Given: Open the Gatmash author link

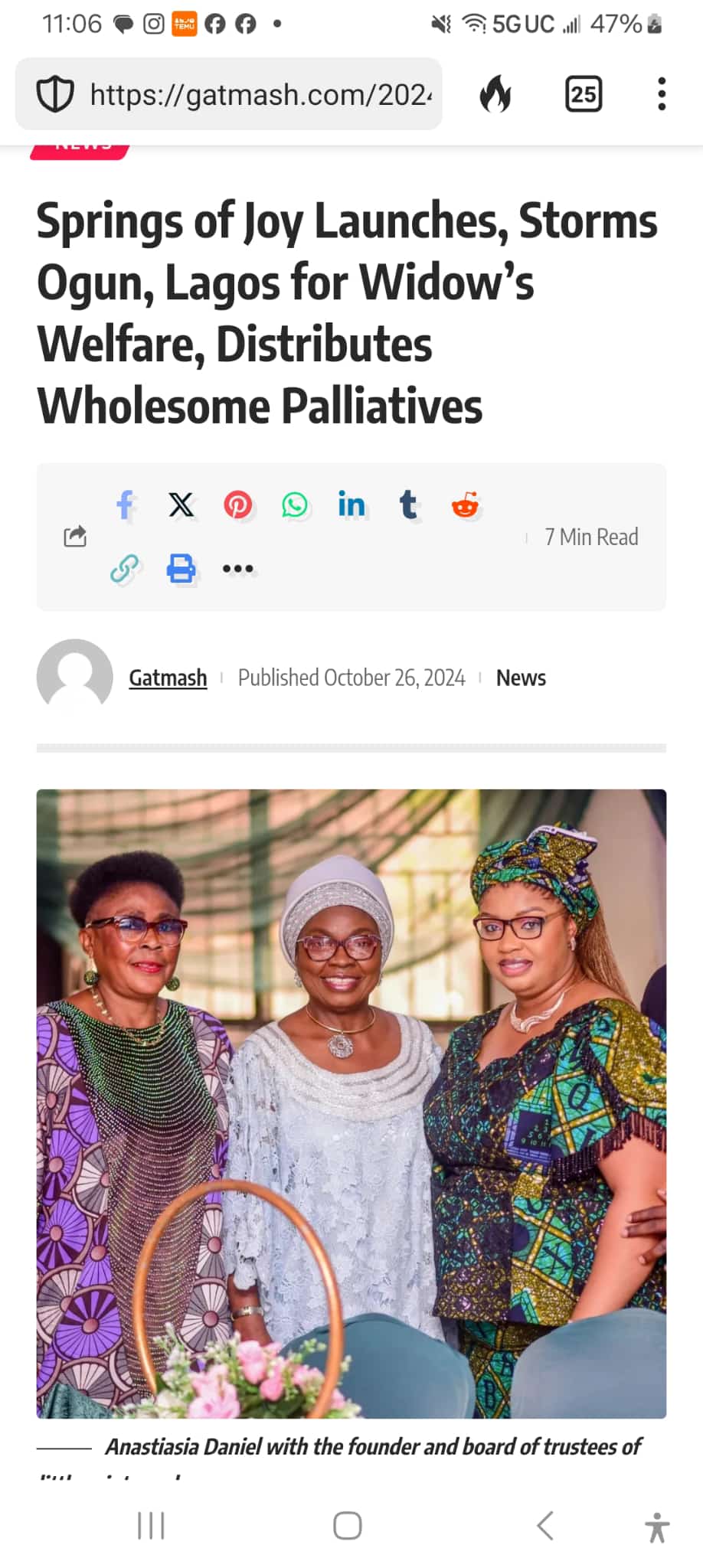Looking at the screenshot, I should pyautogui.click(x=168, y=678).
